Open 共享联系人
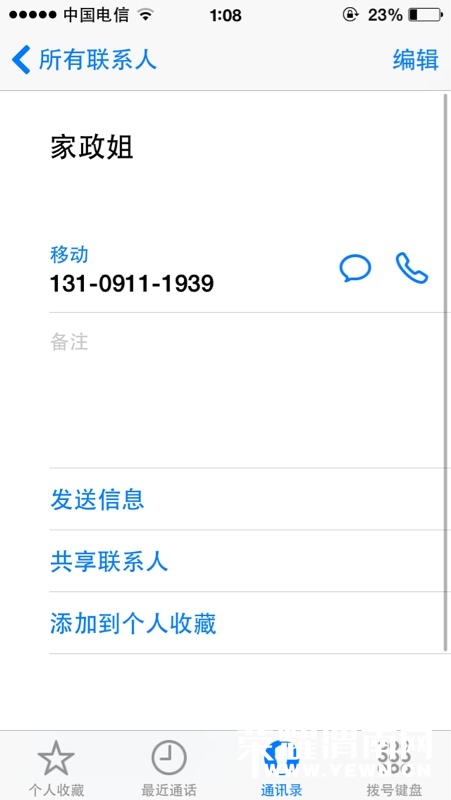451x800 pixels. pos(247,561)
